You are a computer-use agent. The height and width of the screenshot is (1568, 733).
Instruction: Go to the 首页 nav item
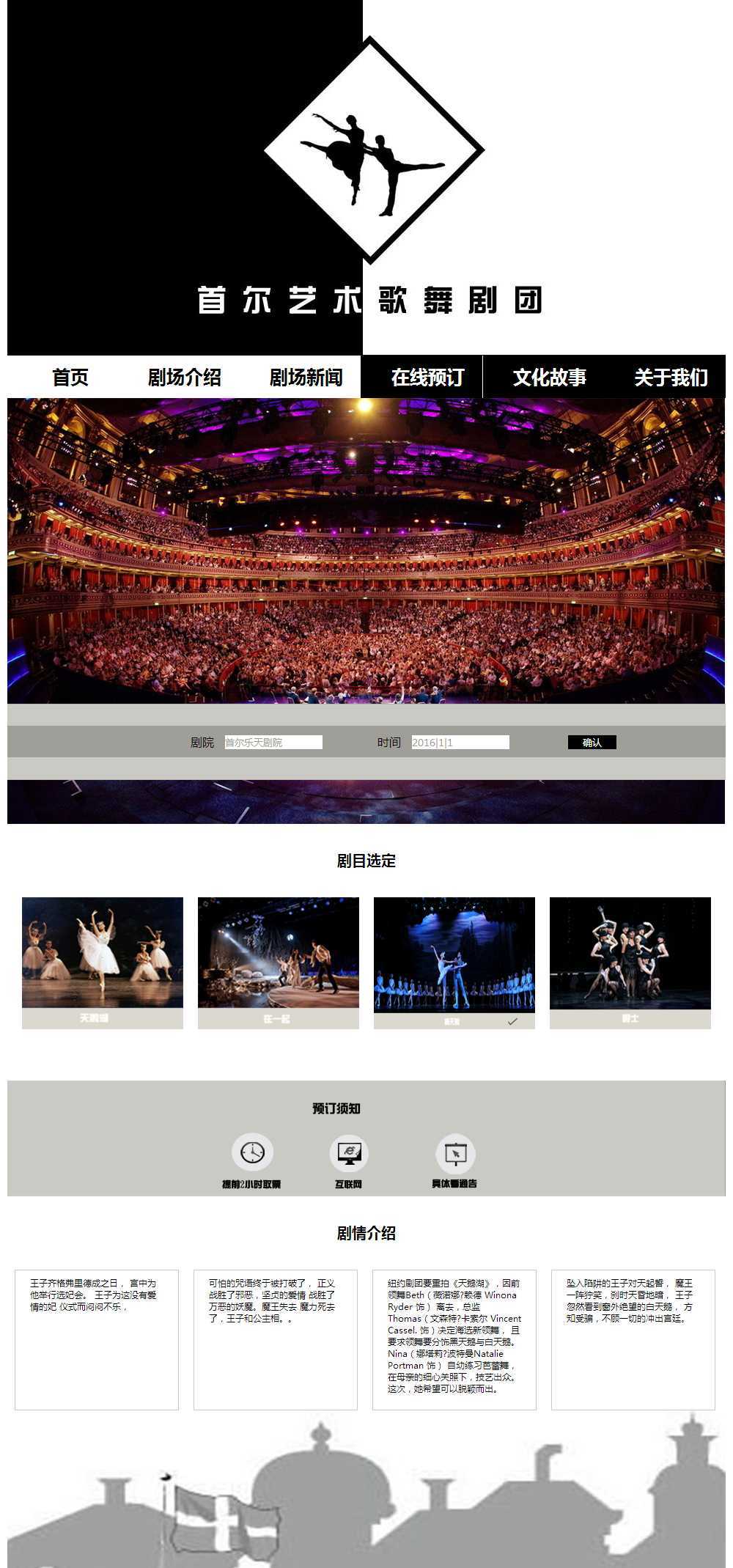(70, 378)
